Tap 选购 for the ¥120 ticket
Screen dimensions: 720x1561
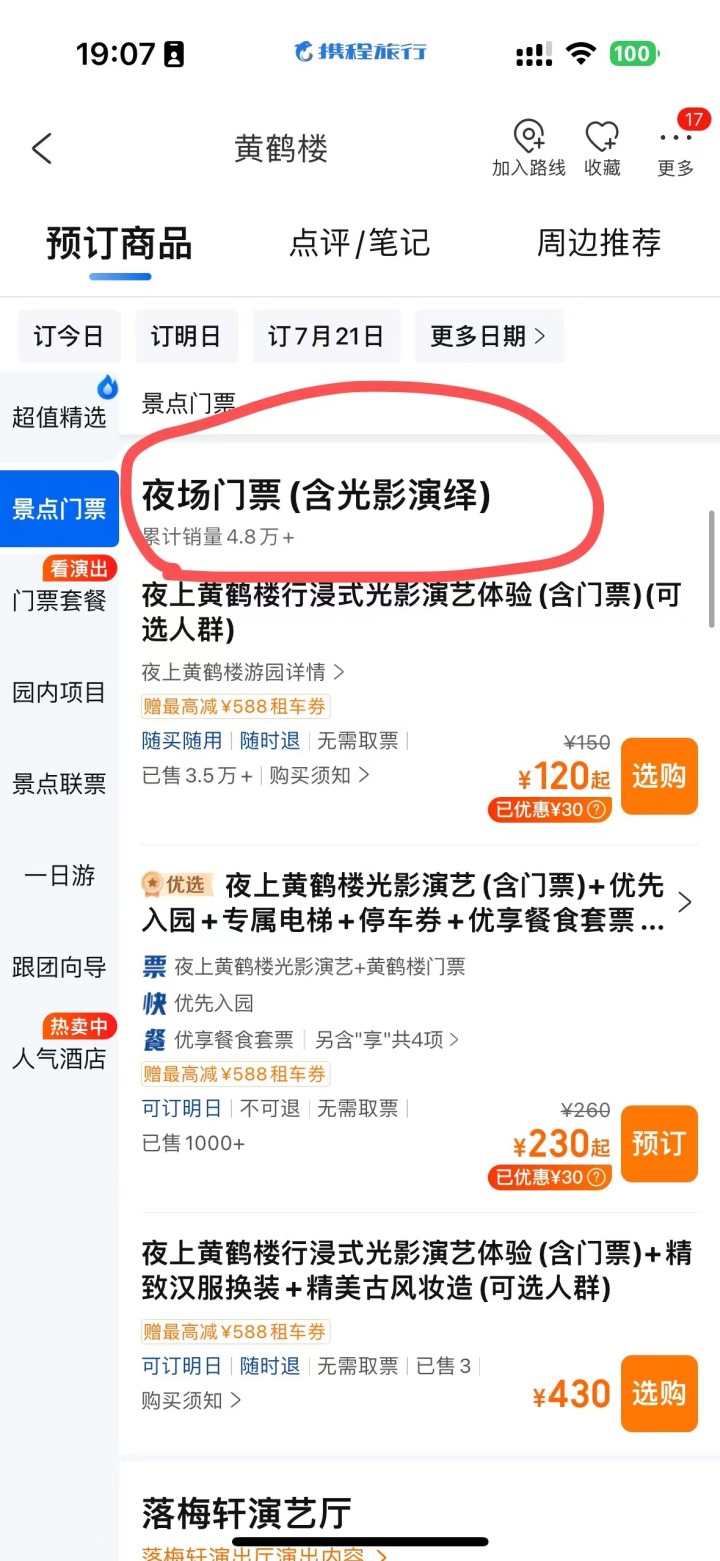(658, 776)
